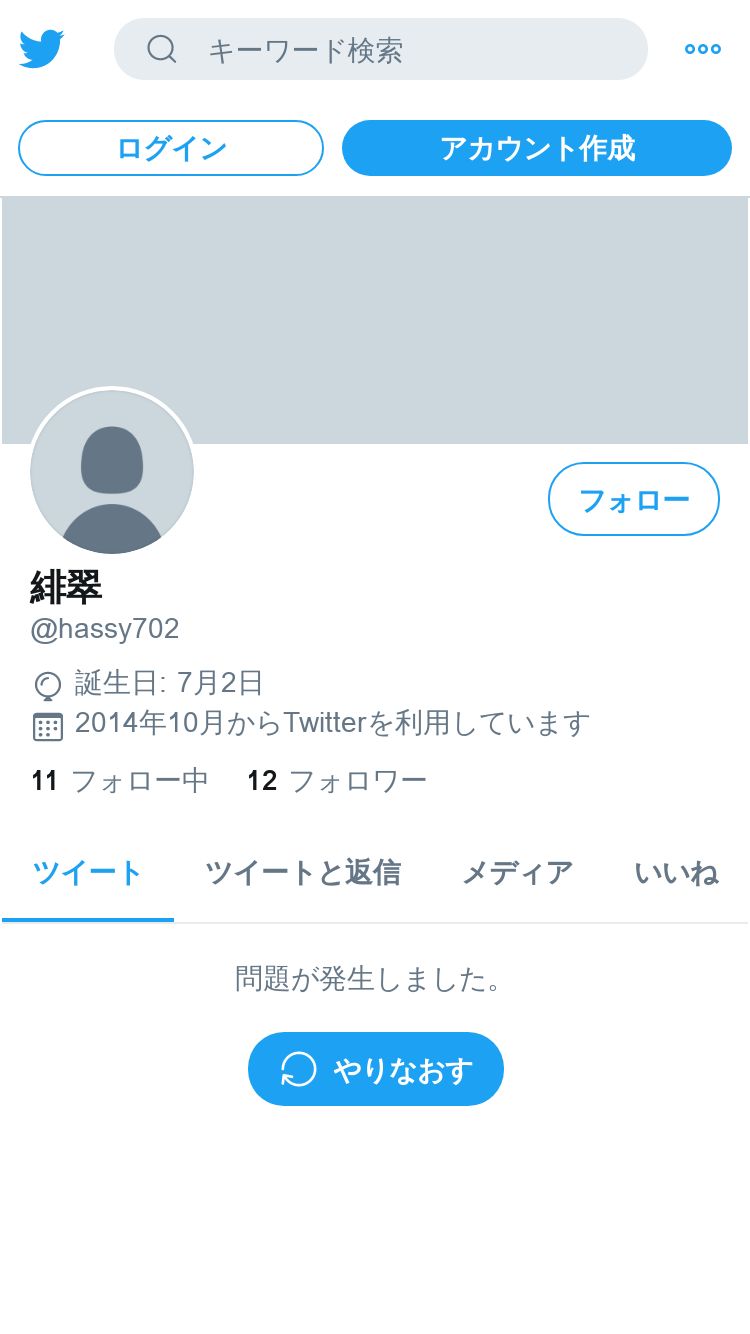Switch to the いいね tab

tap(676, 873)
